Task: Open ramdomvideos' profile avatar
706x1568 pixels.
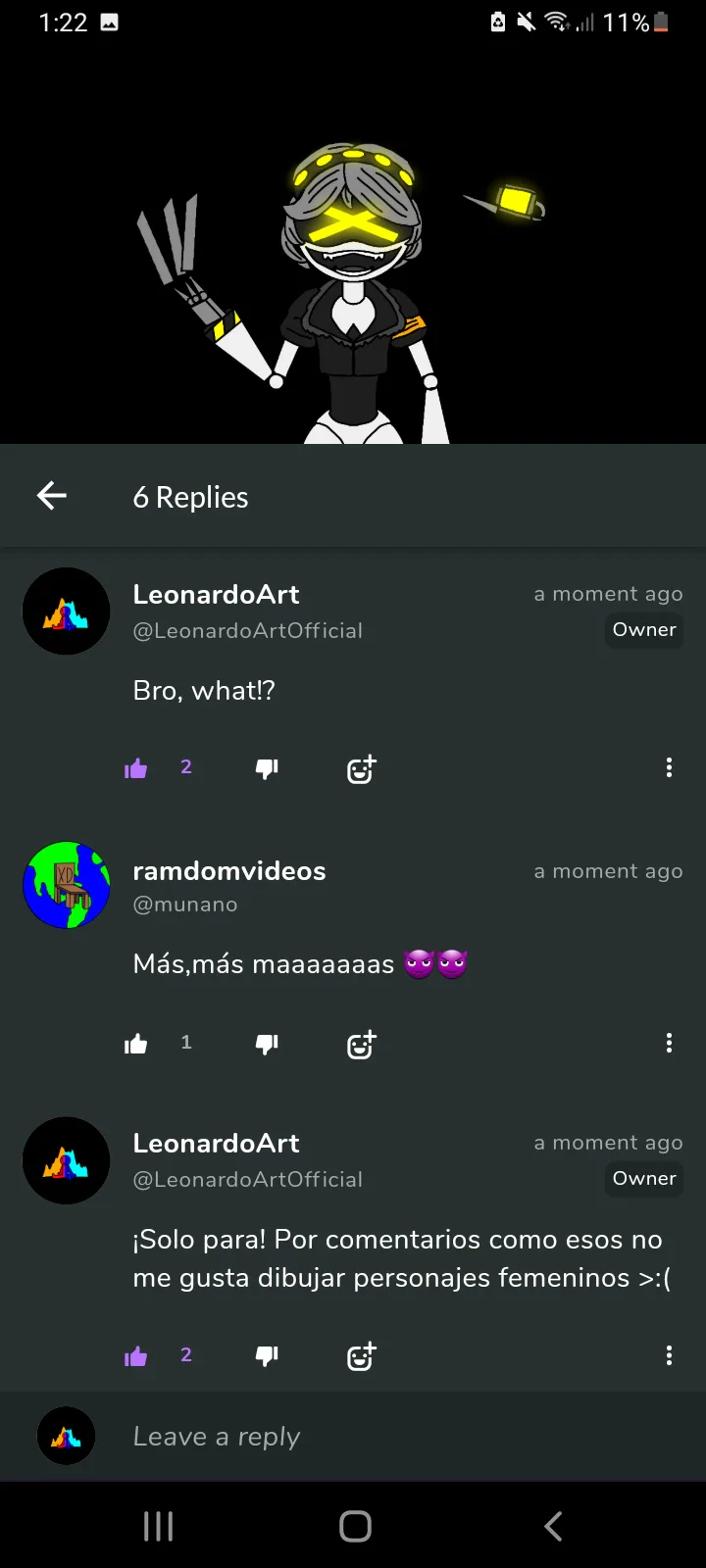Action: pos(67,885)
